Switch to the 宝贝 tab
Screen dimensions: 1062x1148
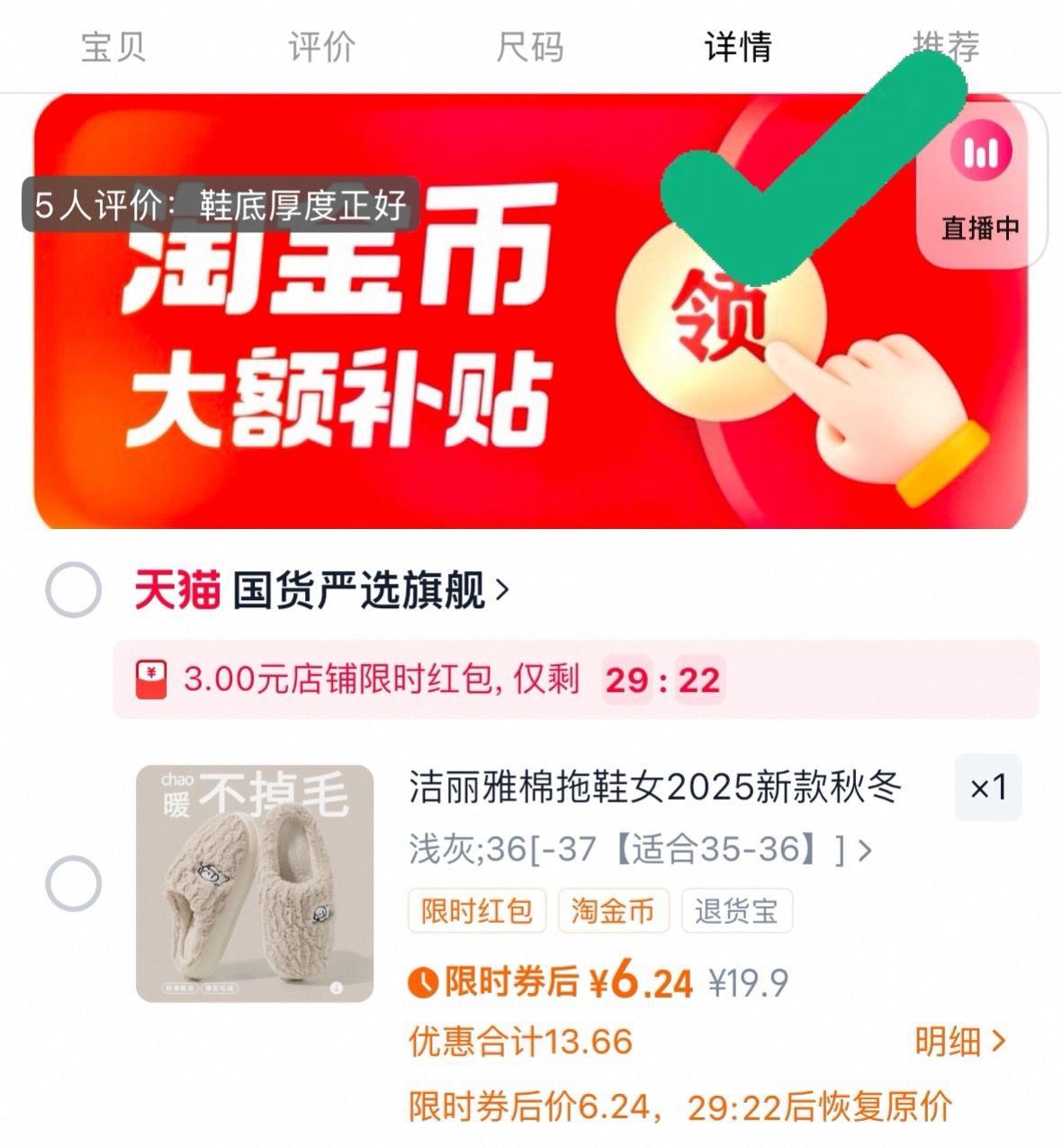coord(113,47)
